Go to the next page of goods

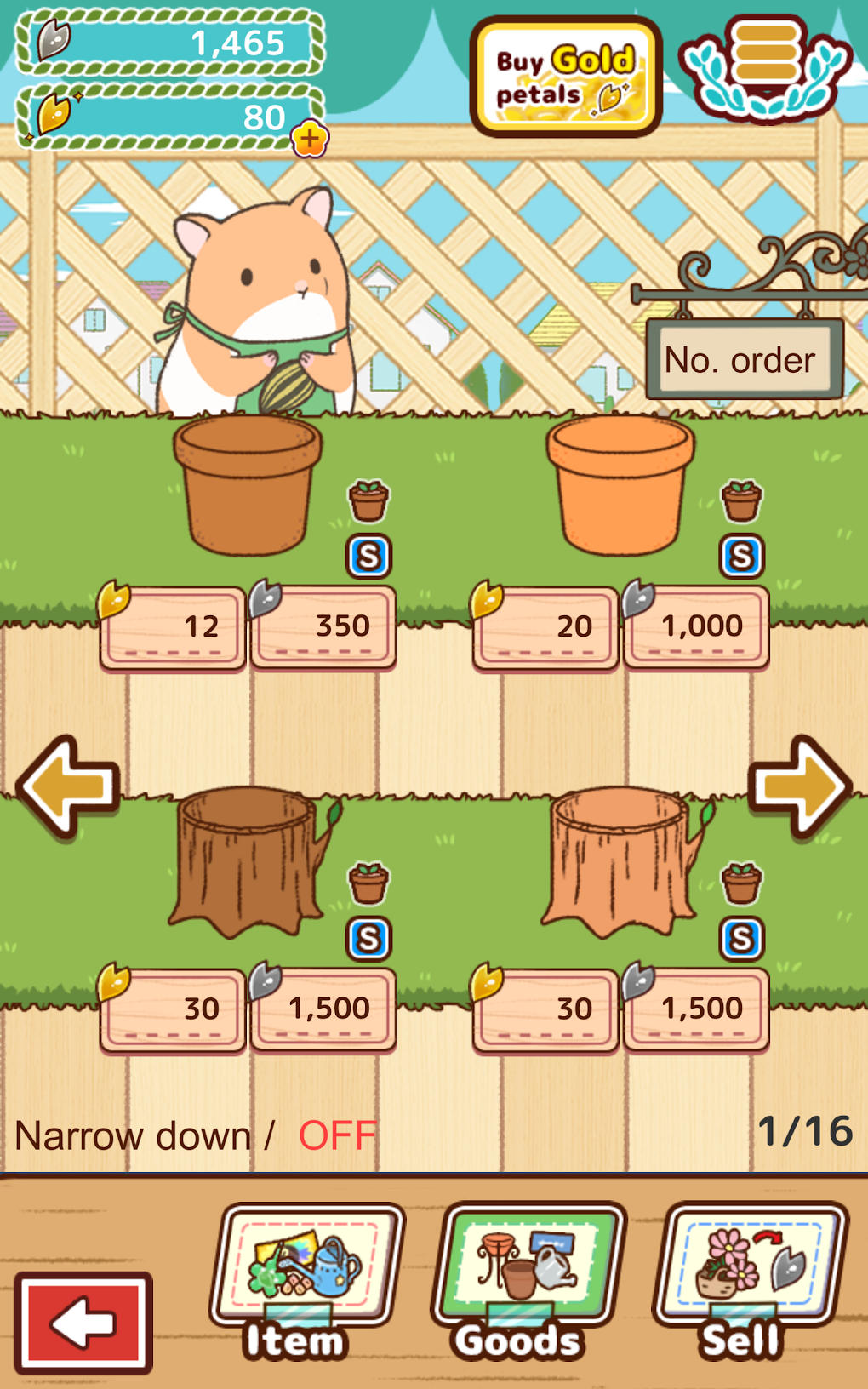[799, 786]
